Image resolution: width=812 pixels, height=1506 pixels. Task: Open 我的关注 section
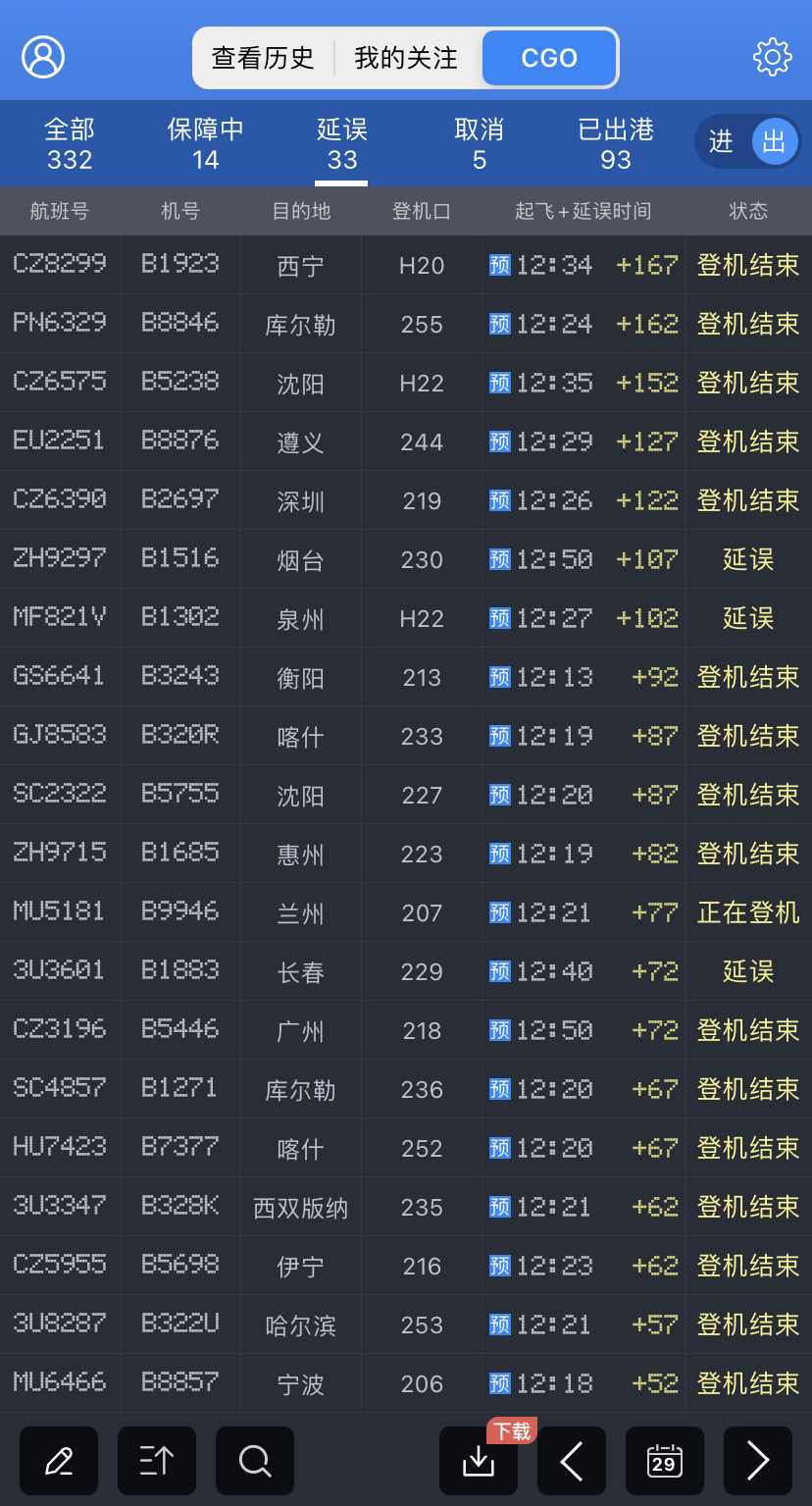tap(406, 58)
